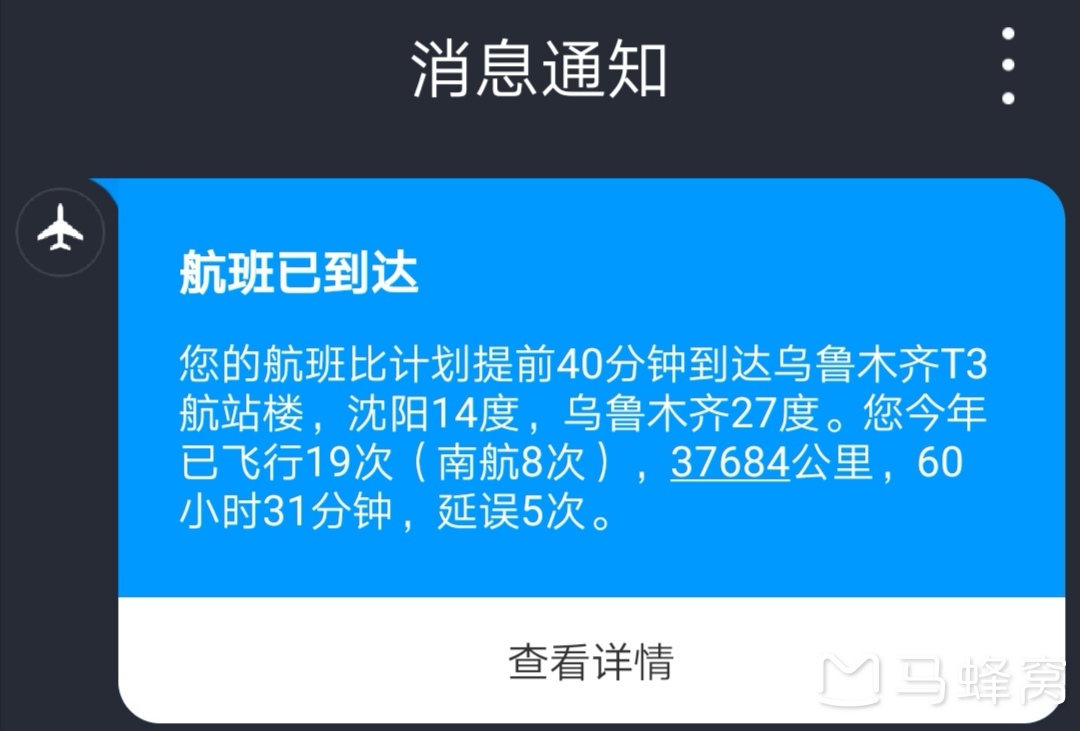Tap the airplane sender avatar icon
Image resolution: width=1080 pixels, height=731 pixels.
coord(60,232)
